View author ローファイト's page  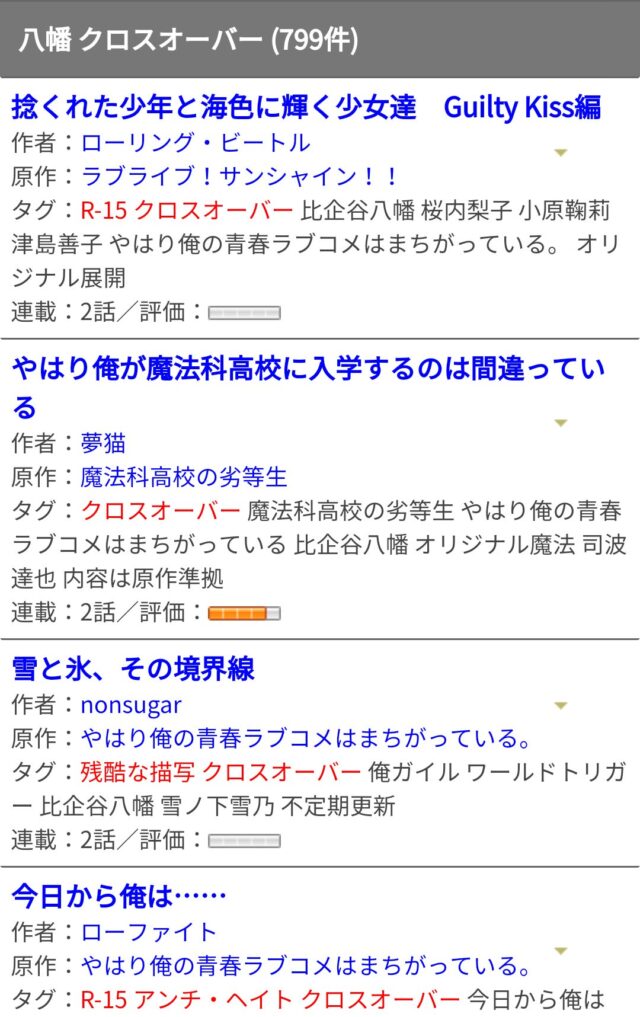149,932
